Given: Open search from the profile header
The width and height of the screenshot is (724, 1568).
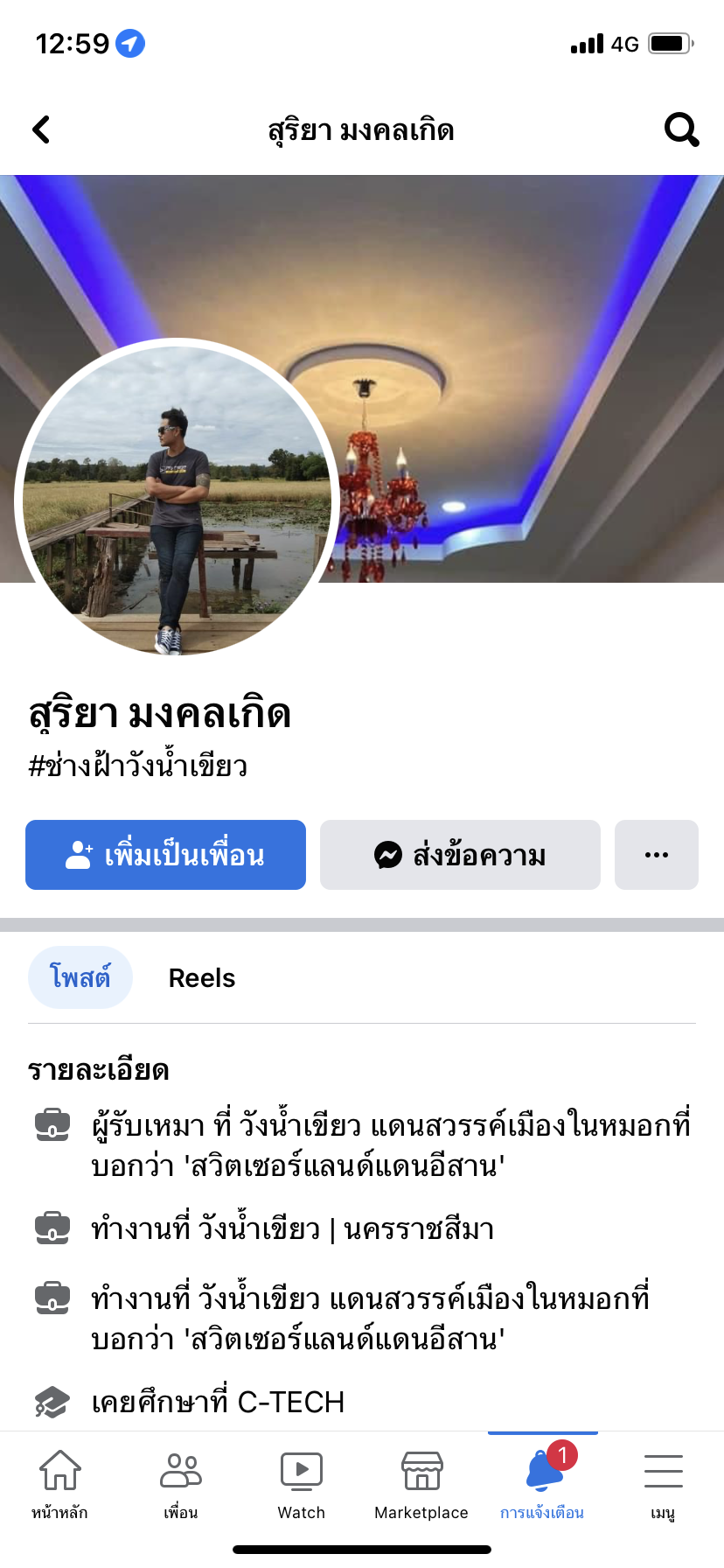Looking at the screenshot, I should click(681, 129).
